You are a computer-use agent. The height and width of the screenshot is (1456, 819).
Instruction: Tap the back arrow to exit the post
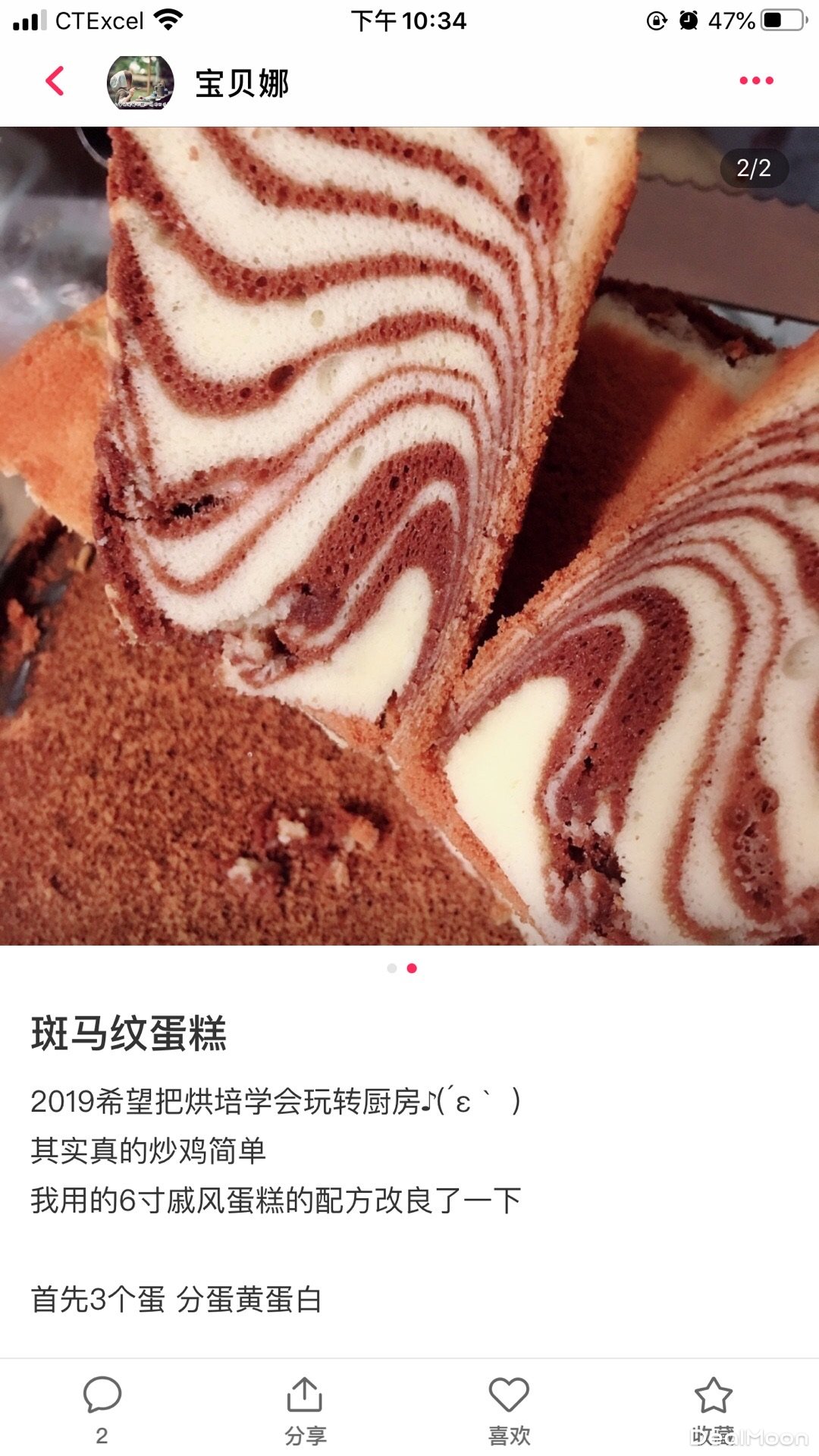point(52,81)
